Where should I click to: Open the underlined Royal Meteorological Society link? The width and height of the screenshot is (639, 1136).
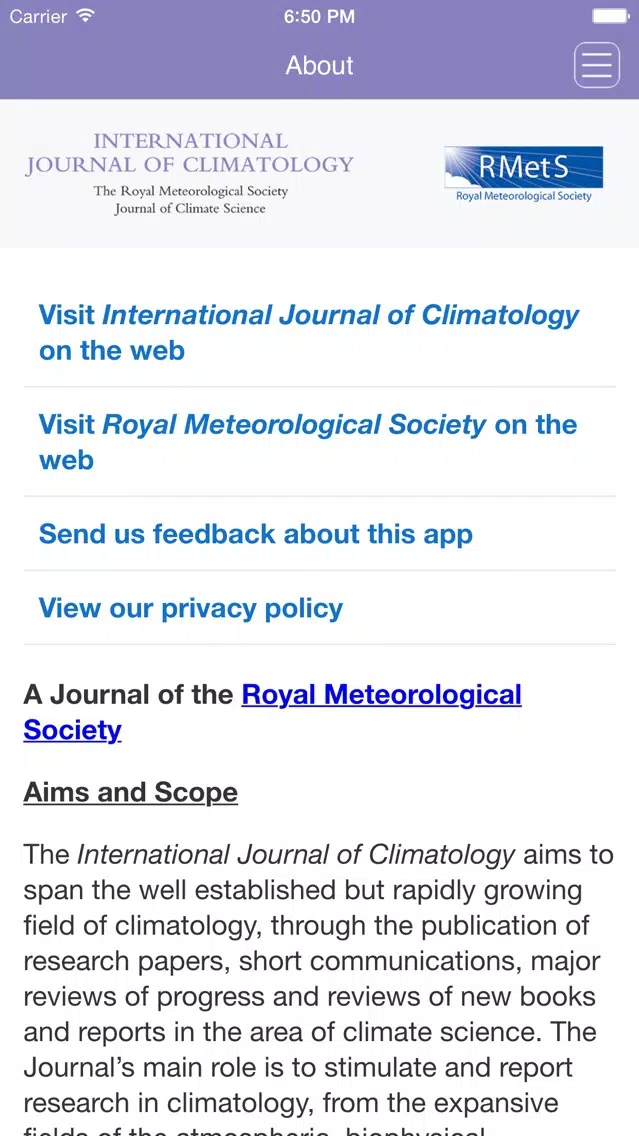point(272,711)
